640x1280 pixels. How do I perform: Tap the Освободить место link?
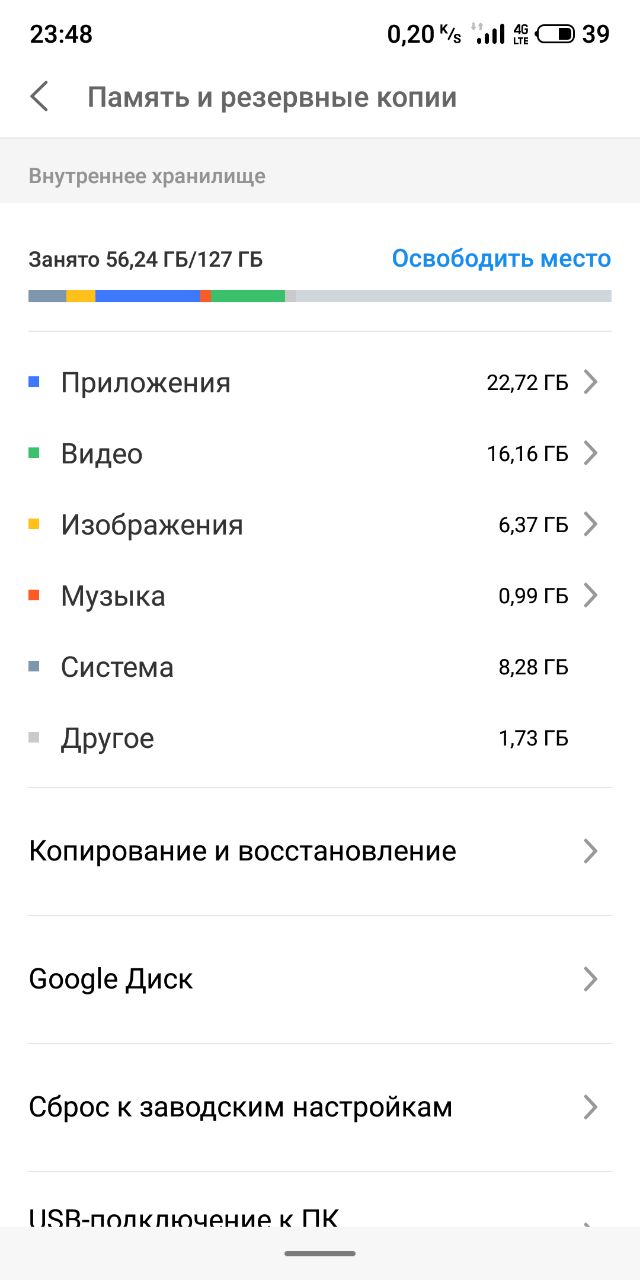[x=501, y=259]
